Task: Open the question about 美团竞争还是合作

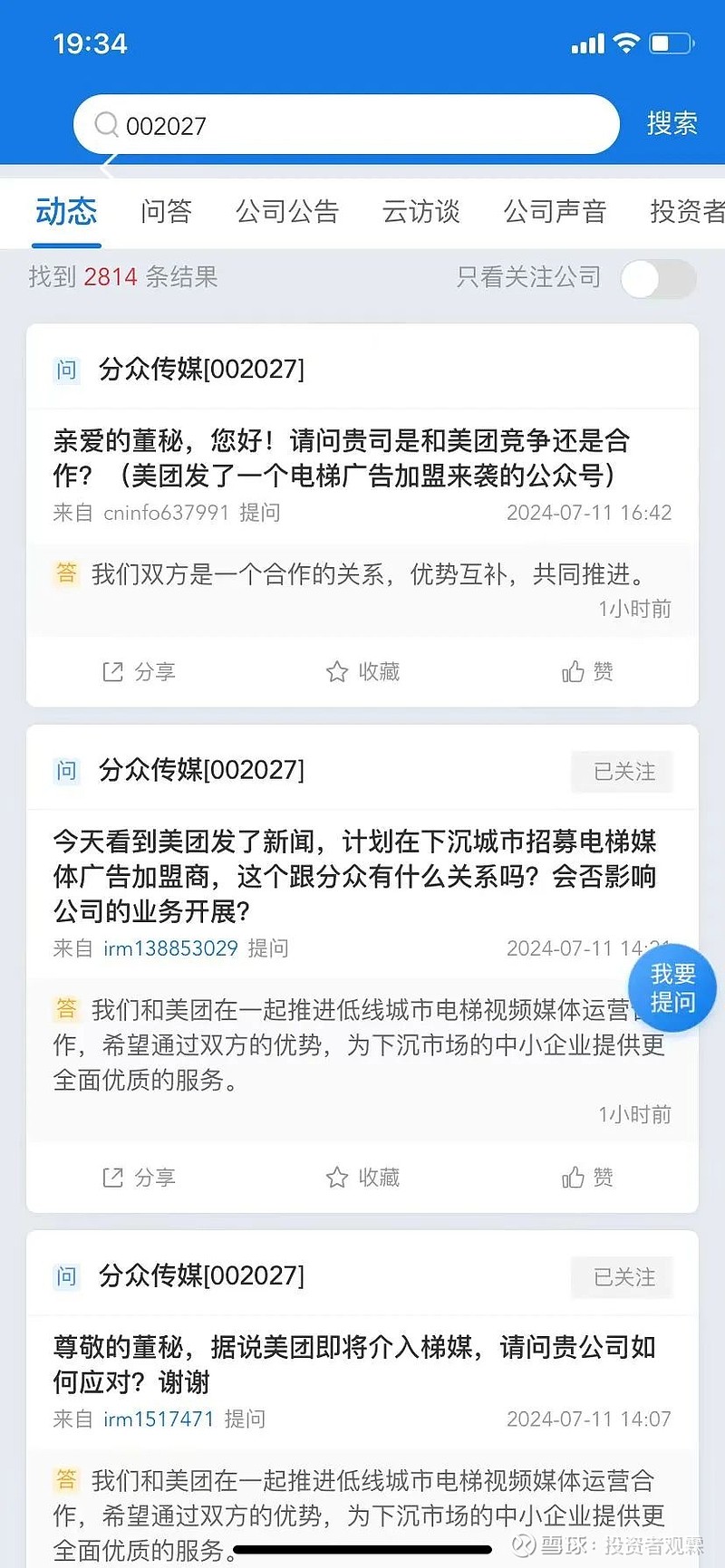Action: [342, 457]
